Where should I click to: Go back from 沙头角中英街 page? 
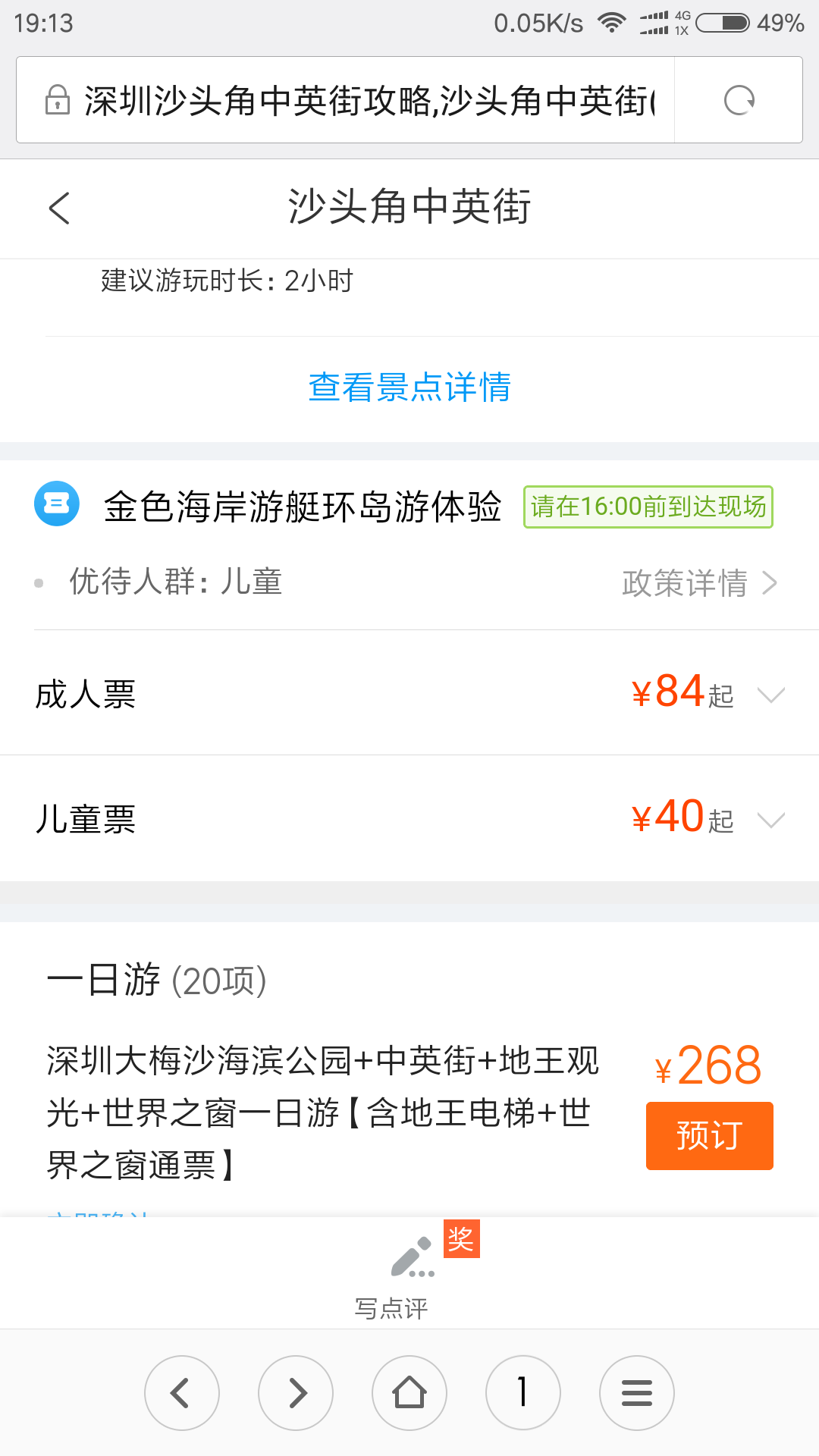59,208
